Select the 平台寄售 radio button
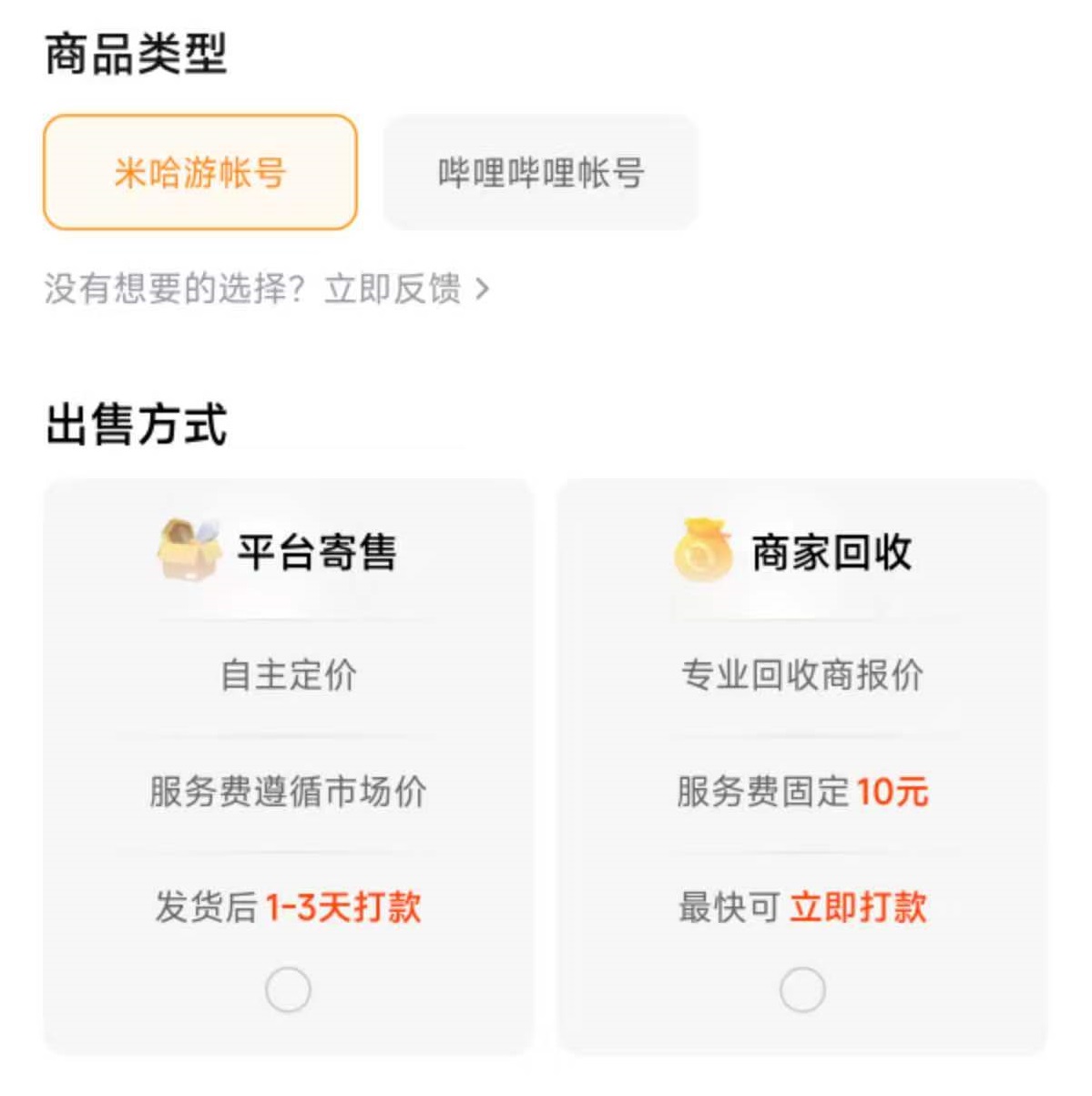 pyautogui.click(x=288, y=989)
